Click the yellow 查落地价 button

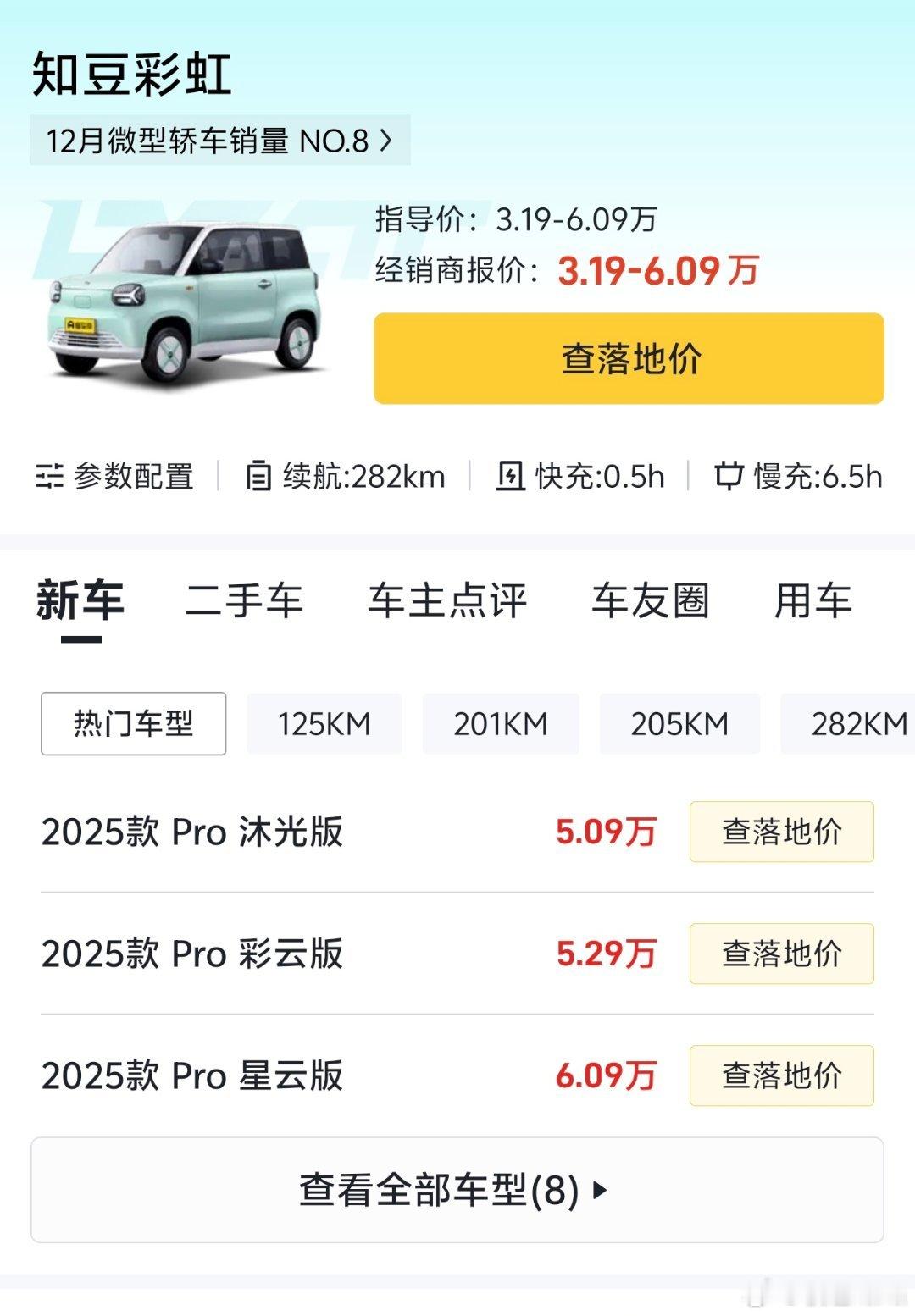click(629, 359)
